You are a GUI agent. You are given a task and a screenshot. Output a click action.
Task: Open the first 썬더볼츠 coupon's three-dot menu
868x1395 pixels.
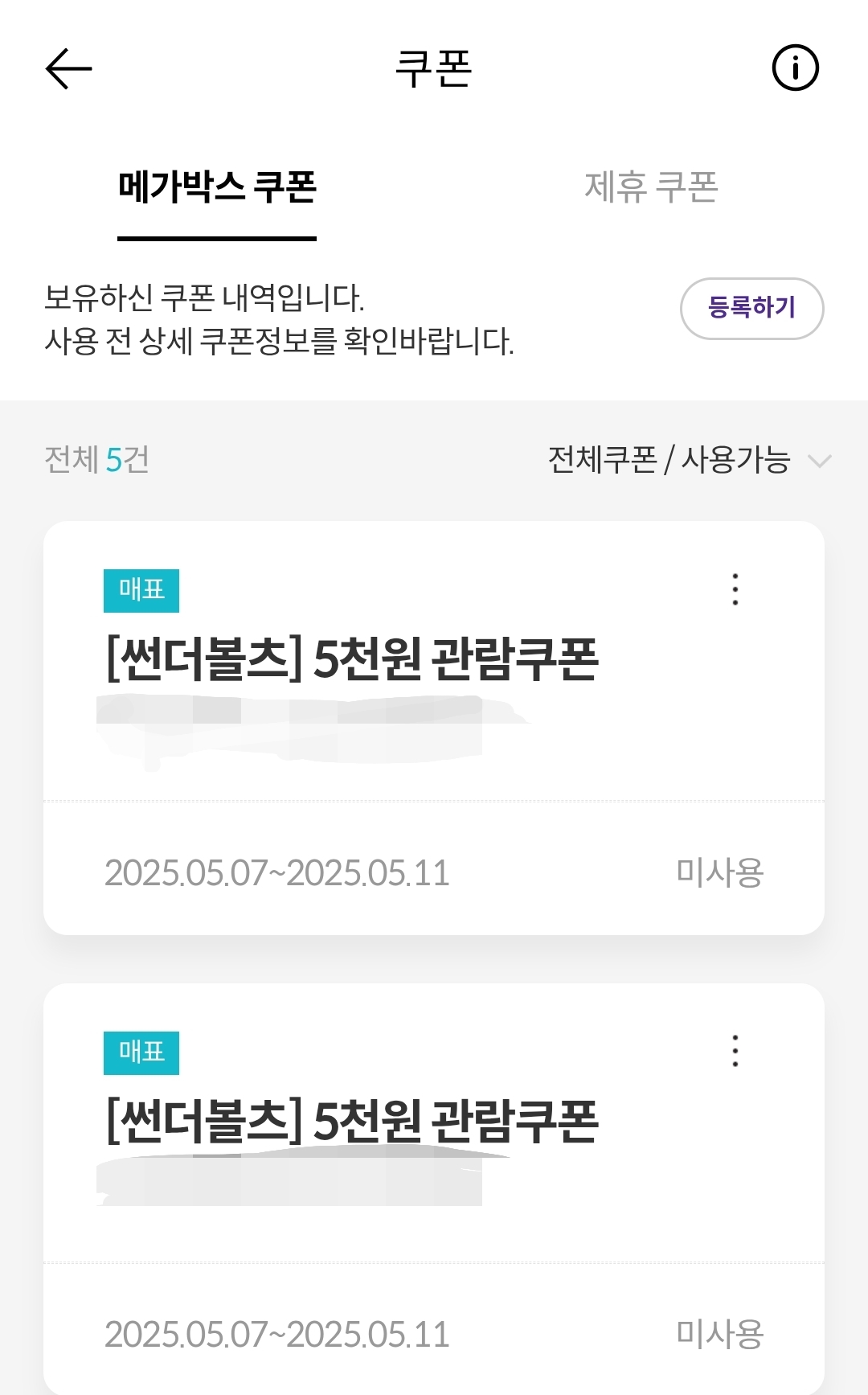735,589
